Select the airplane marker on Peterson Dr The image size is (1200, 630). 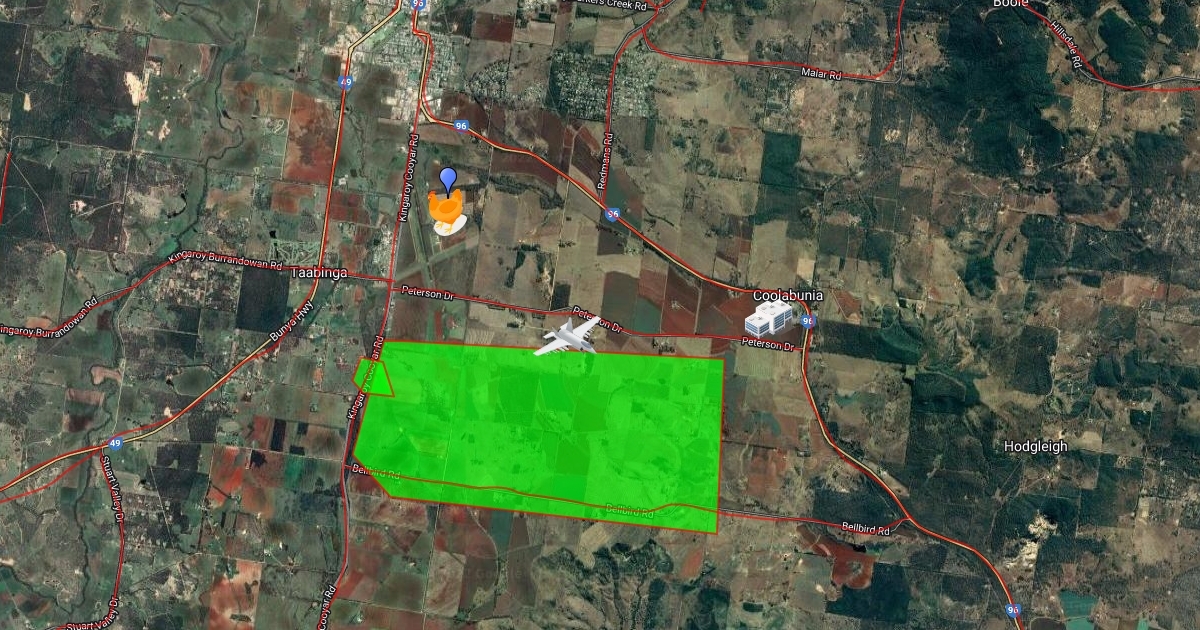click(568, 335)
